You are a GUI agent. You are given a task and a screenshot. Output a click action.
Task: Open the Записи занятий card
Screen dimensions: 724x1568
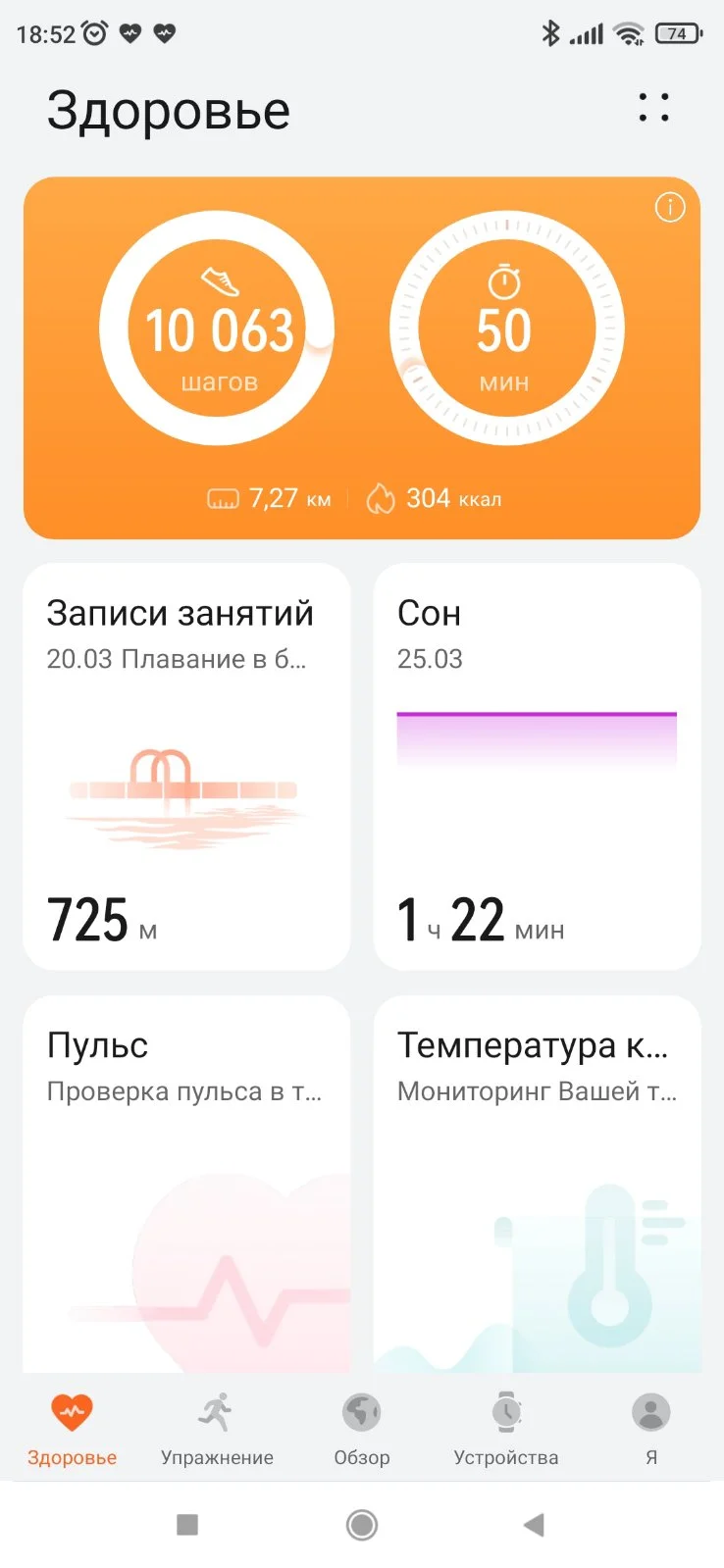tap(186, 766)
